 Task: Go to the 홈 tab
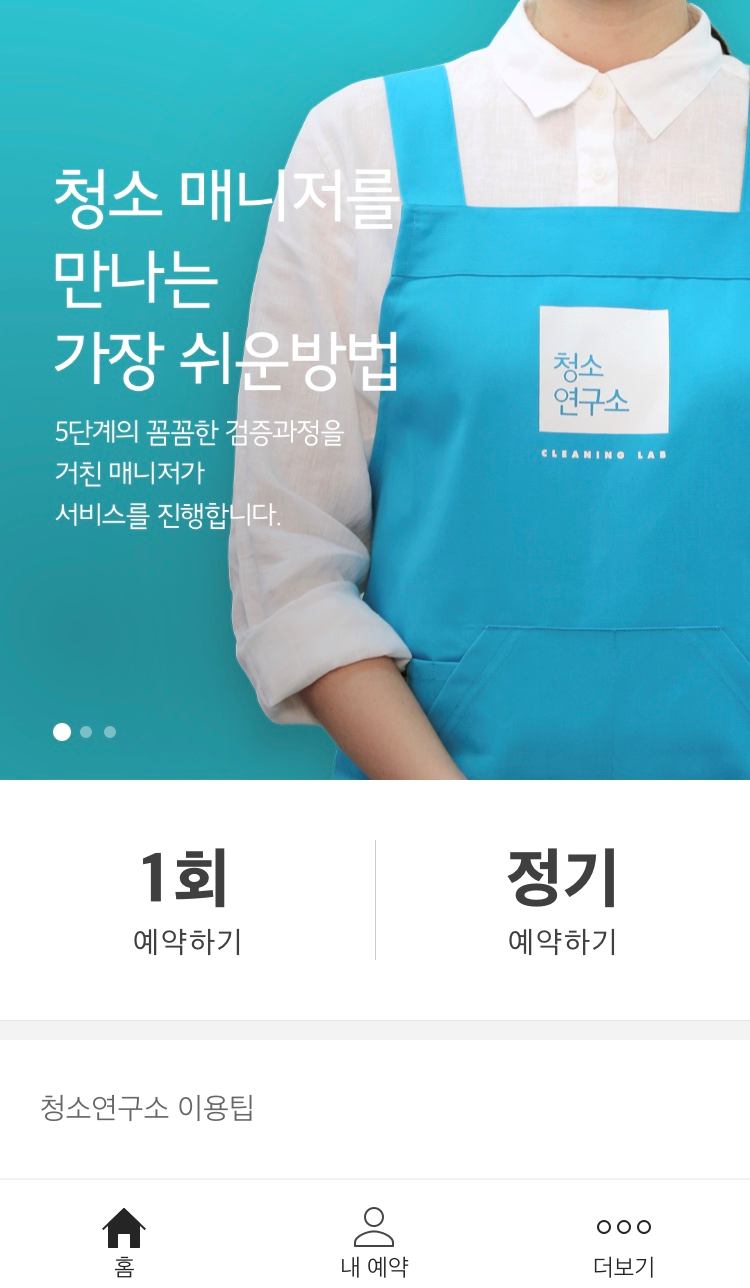click(x=124, y=1240)
